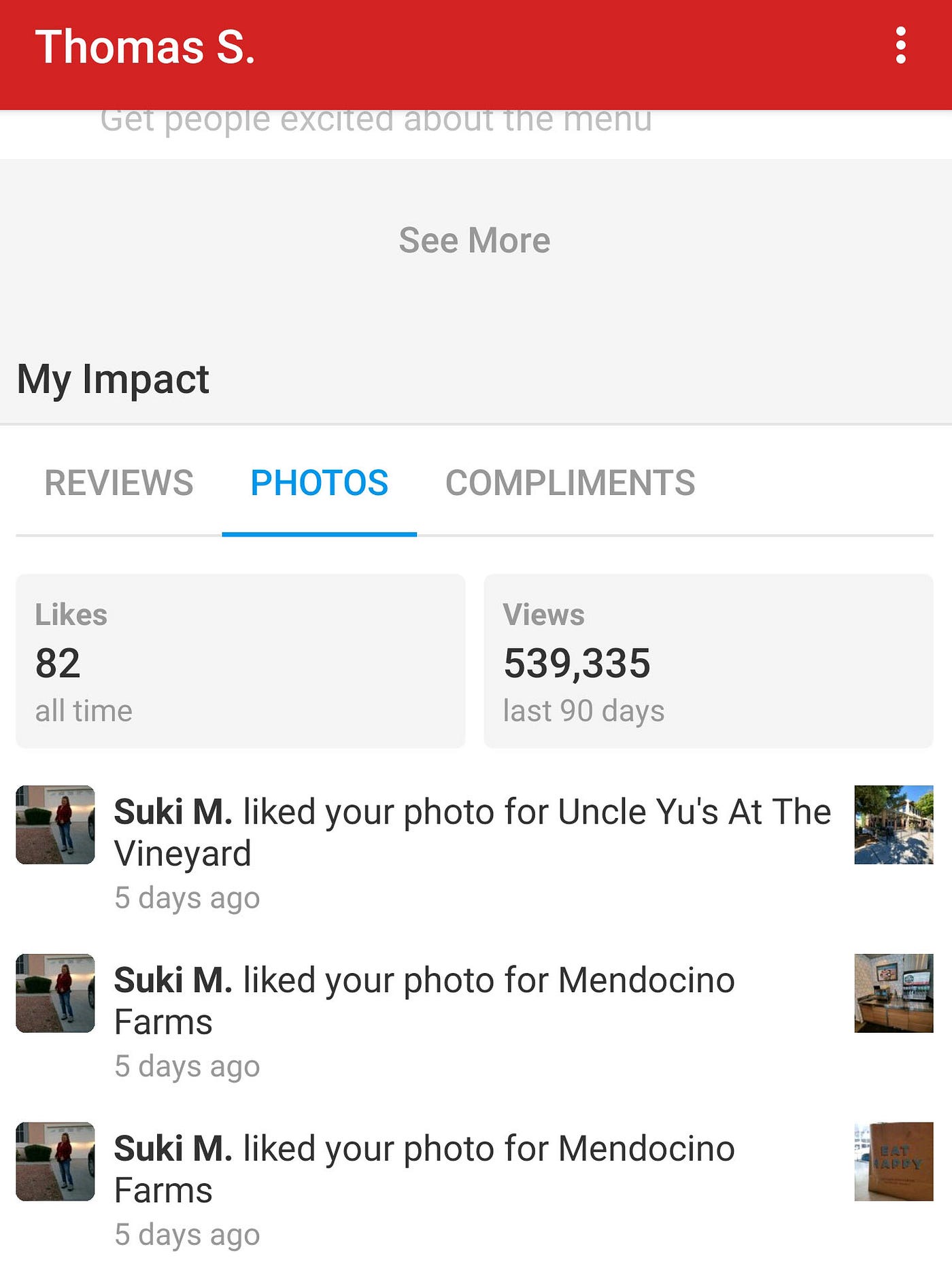The image size is (952, 1262).
Task: Switch to the Compliments tab
Action: click(570, 483)
